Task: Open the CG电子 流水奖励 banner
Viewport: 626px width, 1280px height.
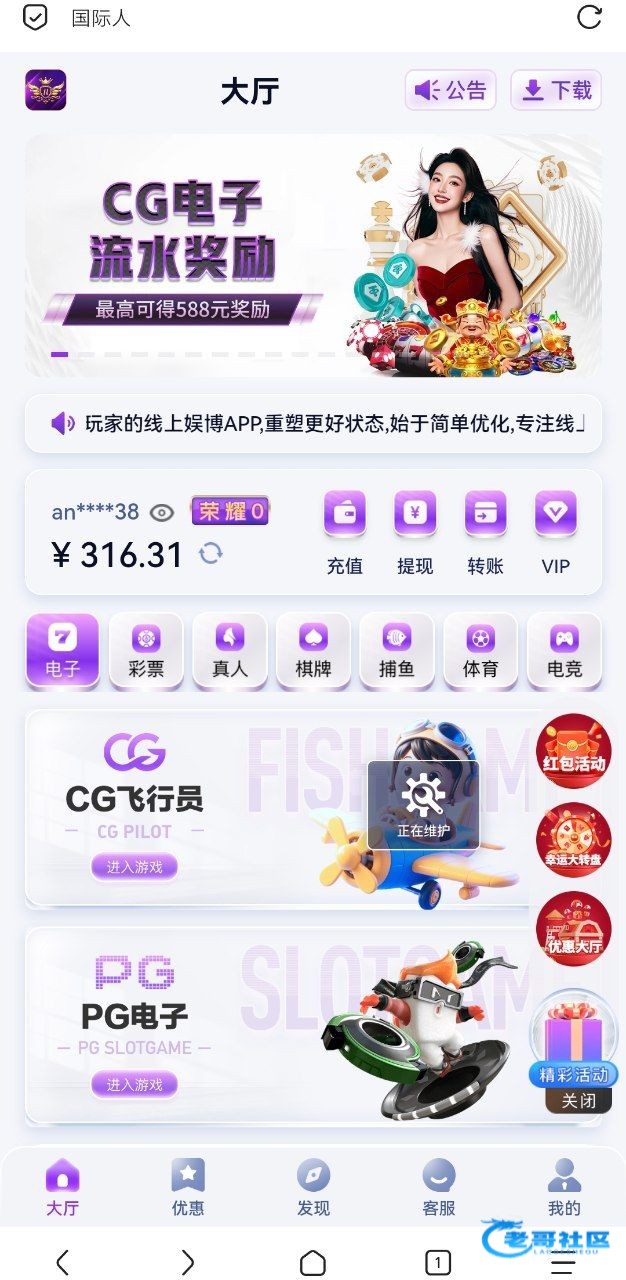Action: (313, 255)
